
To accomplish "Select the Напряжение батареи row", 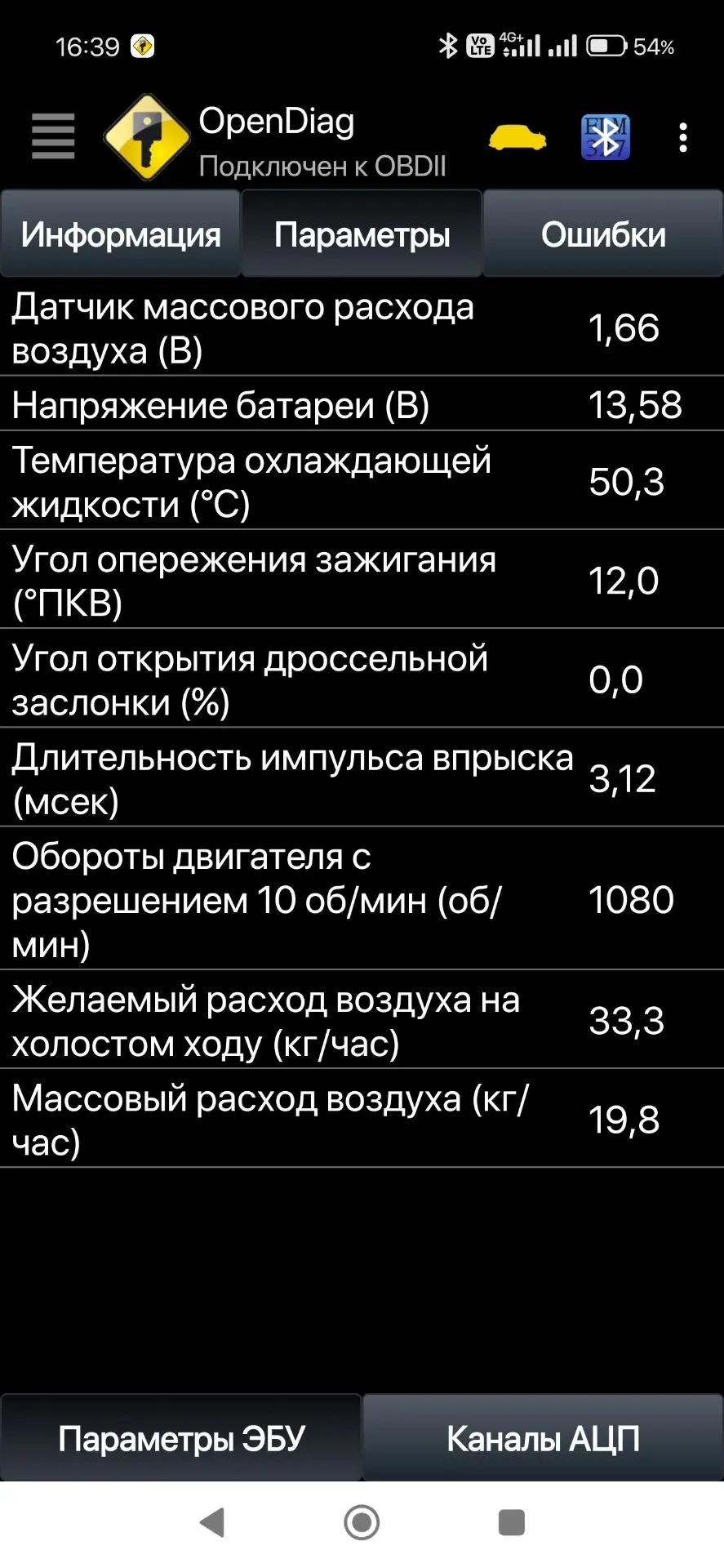I will tap(362, 404).
